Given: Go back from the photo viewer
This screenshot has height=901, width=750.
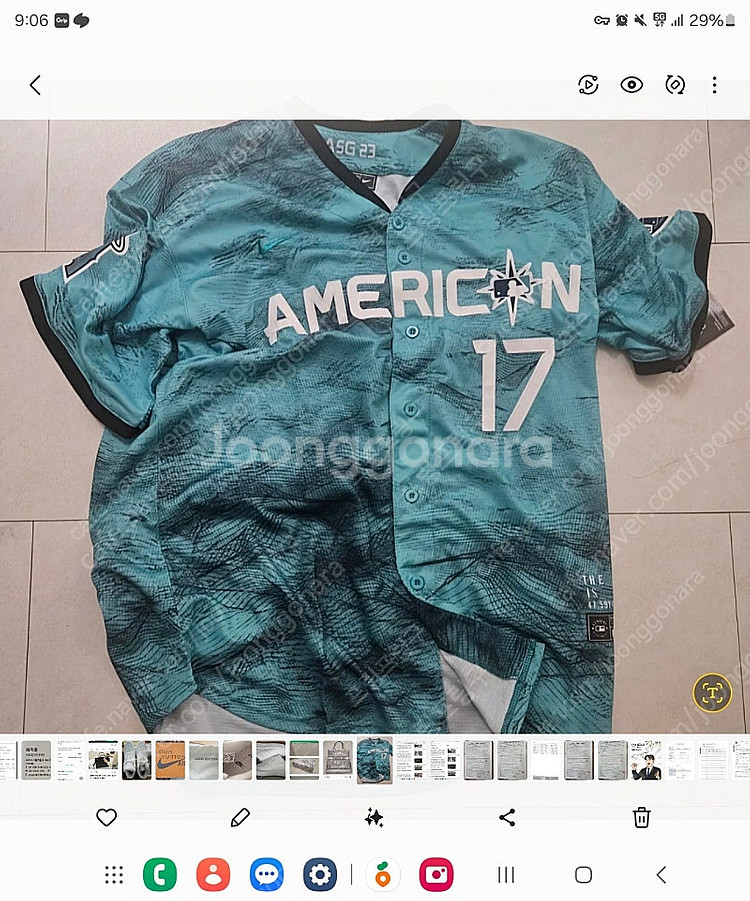Looking at the screenshot, I should [x=35, y=85].
